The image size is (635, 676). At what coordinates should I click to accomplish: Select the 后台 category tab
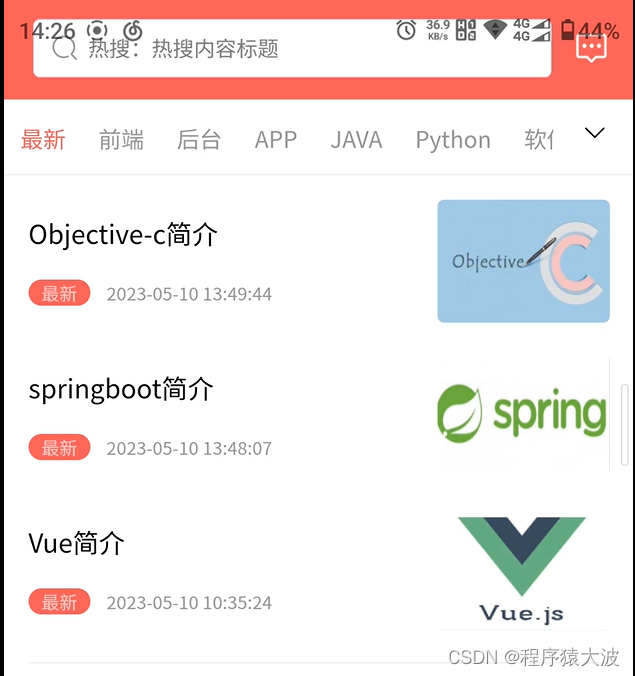click(x=198, y=140)
